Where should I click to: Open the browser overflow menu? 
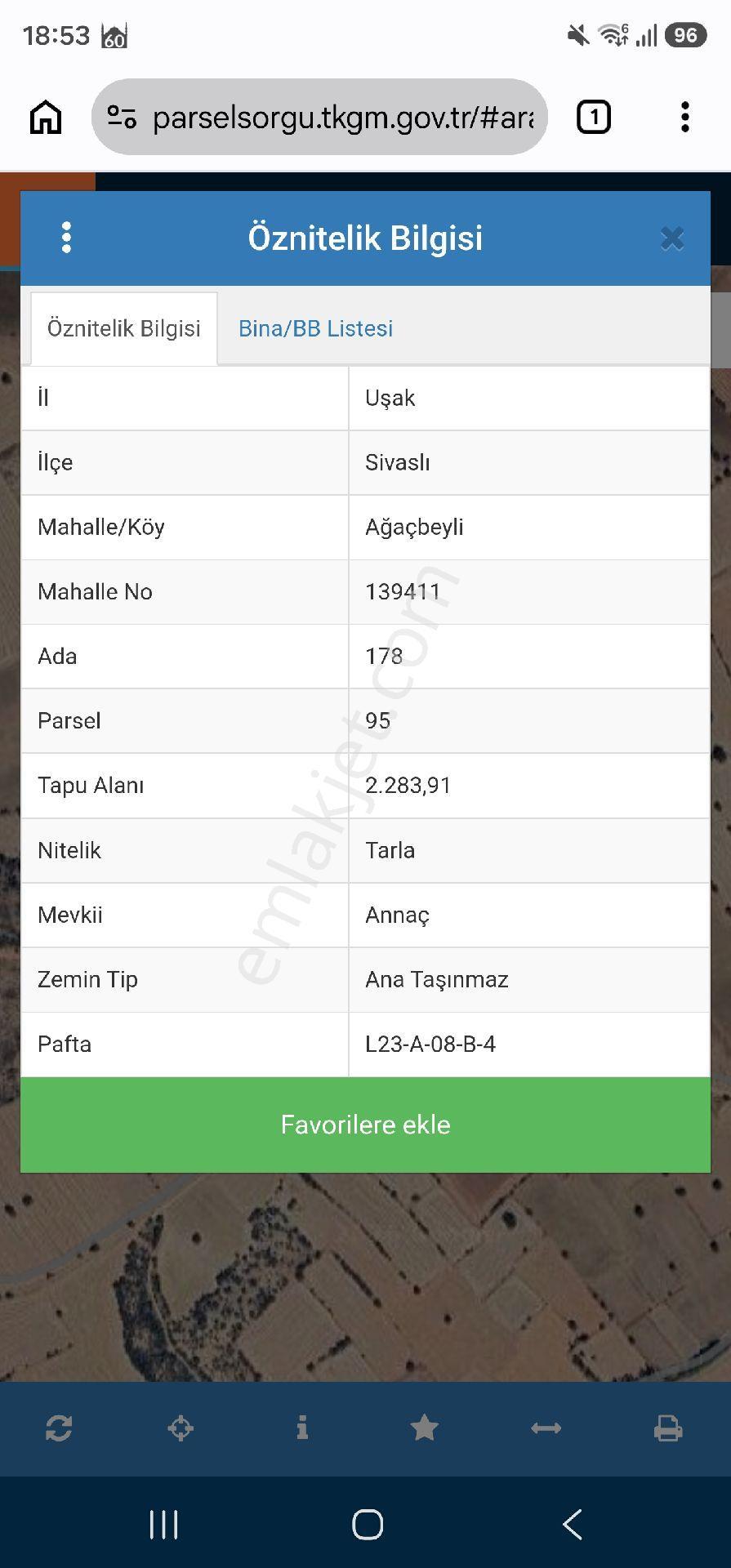coord(685,118)
